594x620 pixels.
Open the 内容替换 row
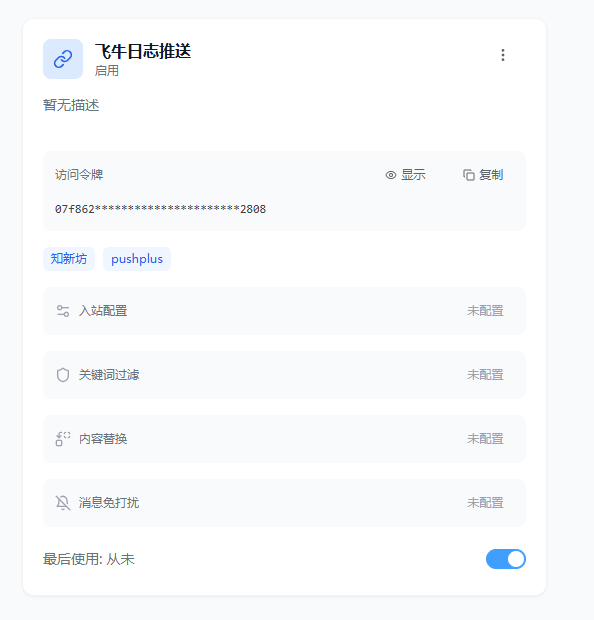[x=284, y=439]
